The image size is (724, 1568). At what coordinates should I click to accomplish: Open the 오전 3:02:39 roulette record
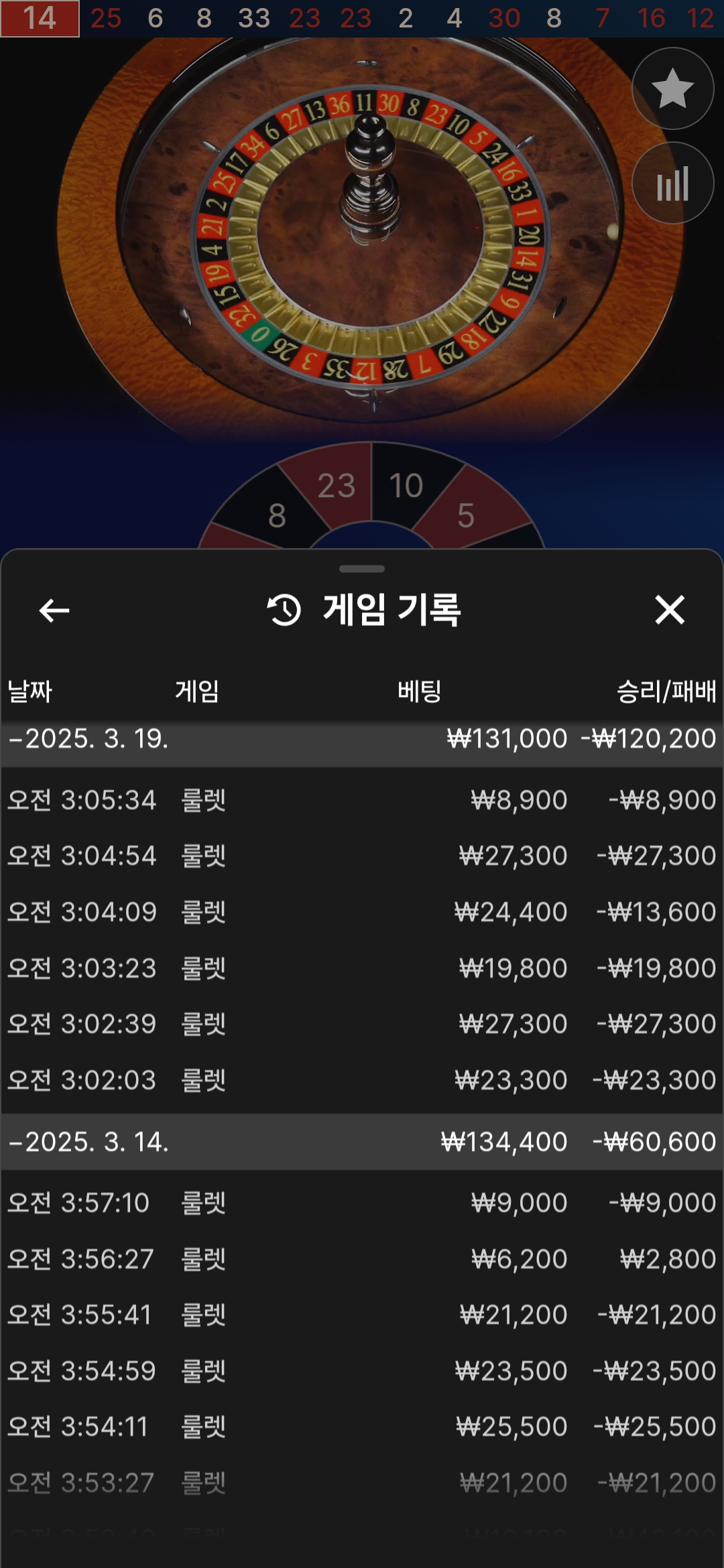click(x=362, y=1024)
